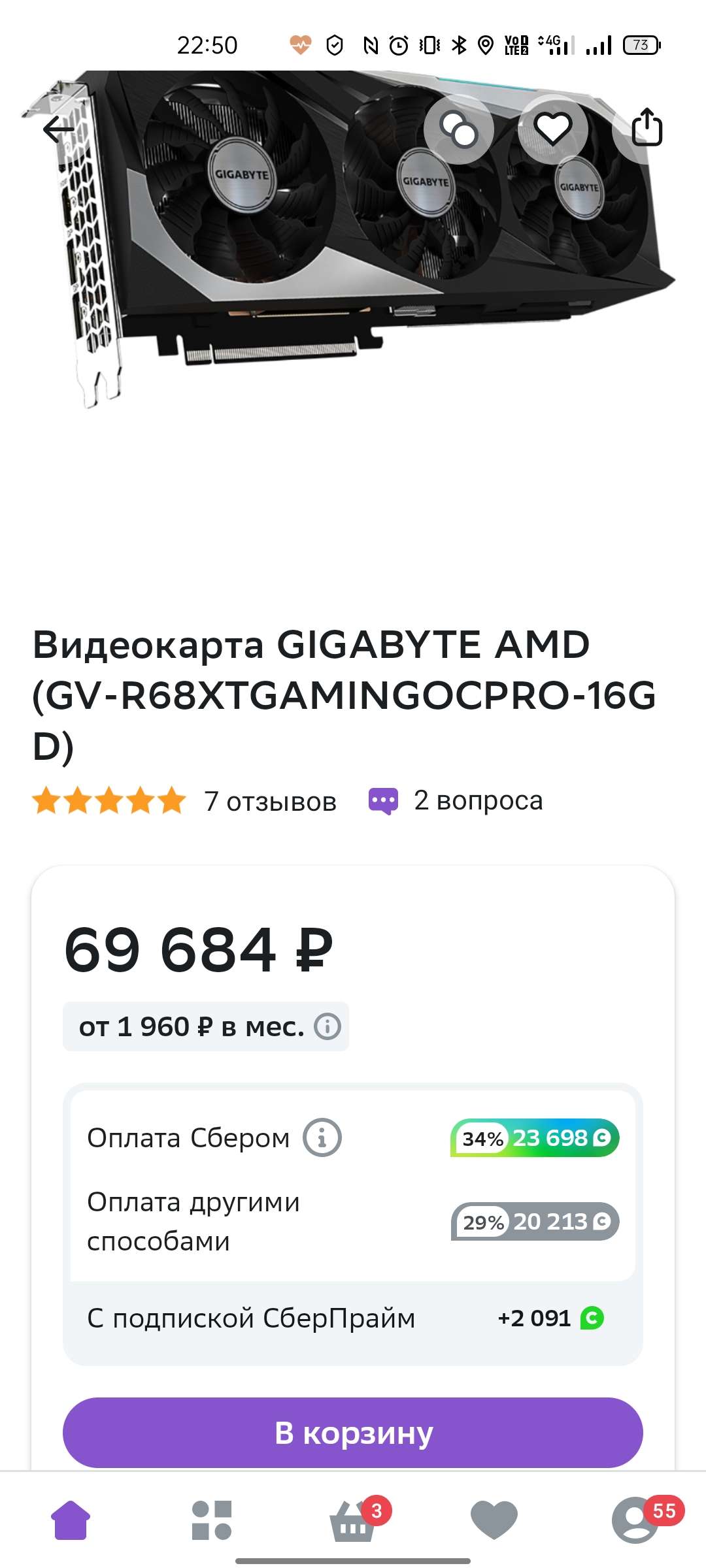Image resolution: width=706 pixels, height=1568 pixels.
Task: Open the 7 отзывов reviews
Action: click(269, 801)
